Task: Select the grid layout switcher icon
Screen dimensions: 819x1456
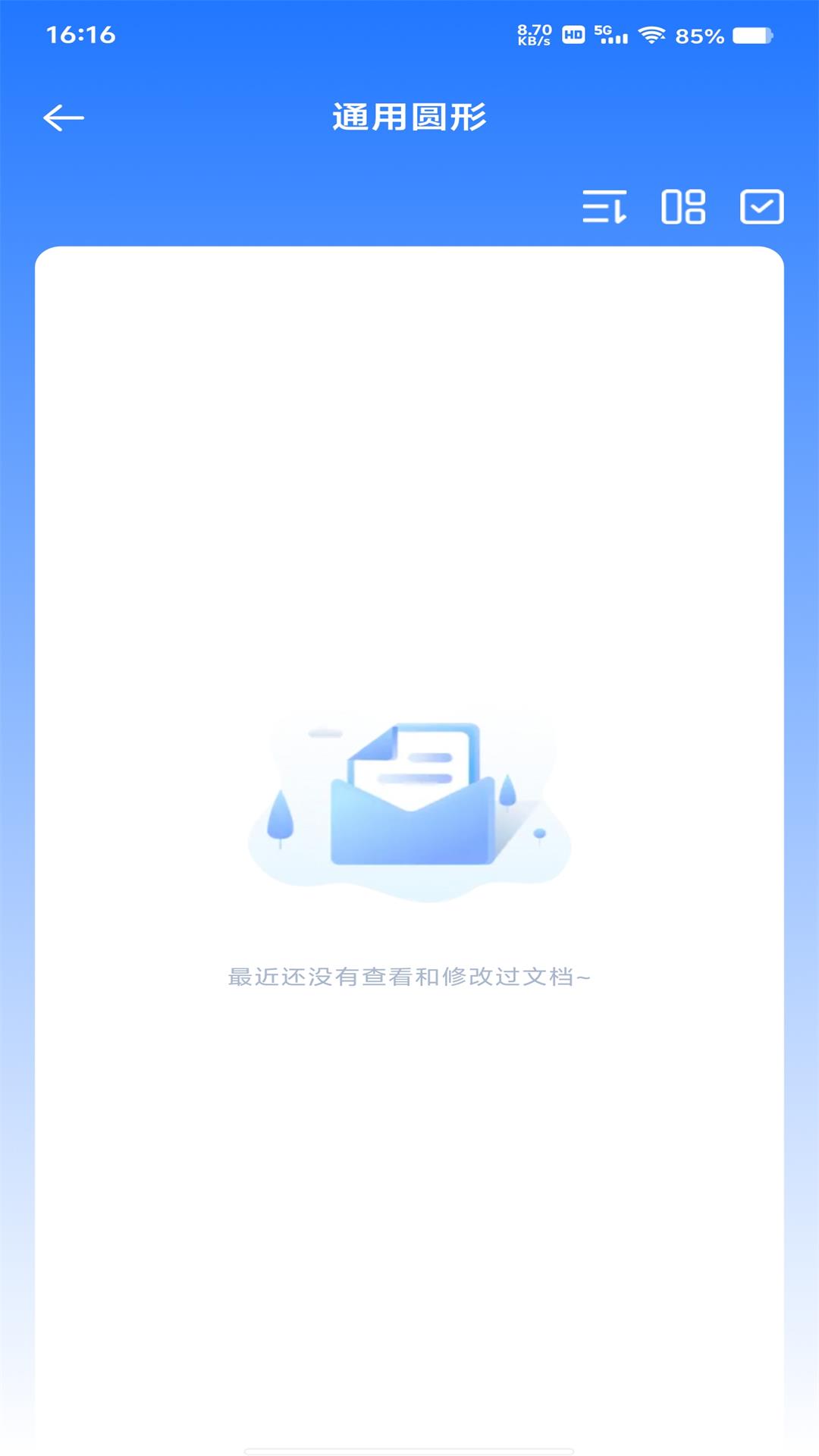Action: 683,207
